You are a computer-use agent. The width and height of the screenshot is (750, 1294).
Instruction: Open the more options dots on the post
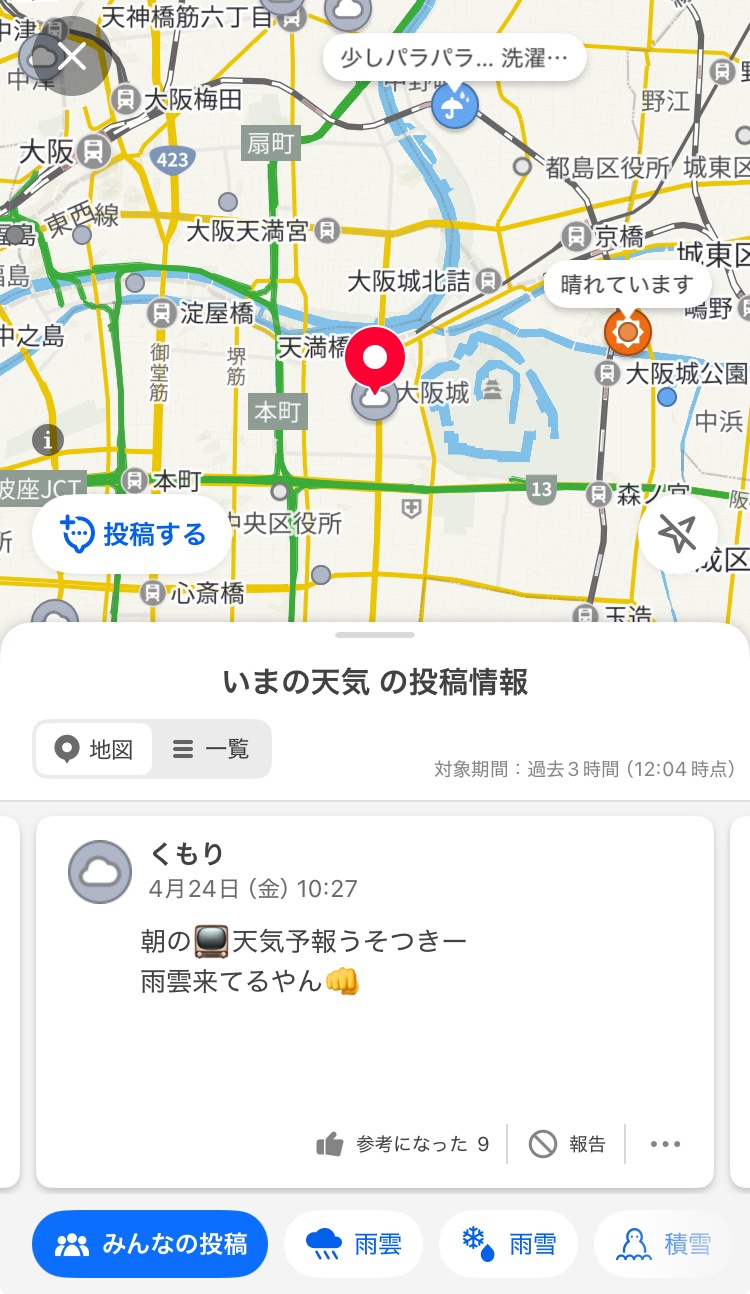[x=665, y=1144]
